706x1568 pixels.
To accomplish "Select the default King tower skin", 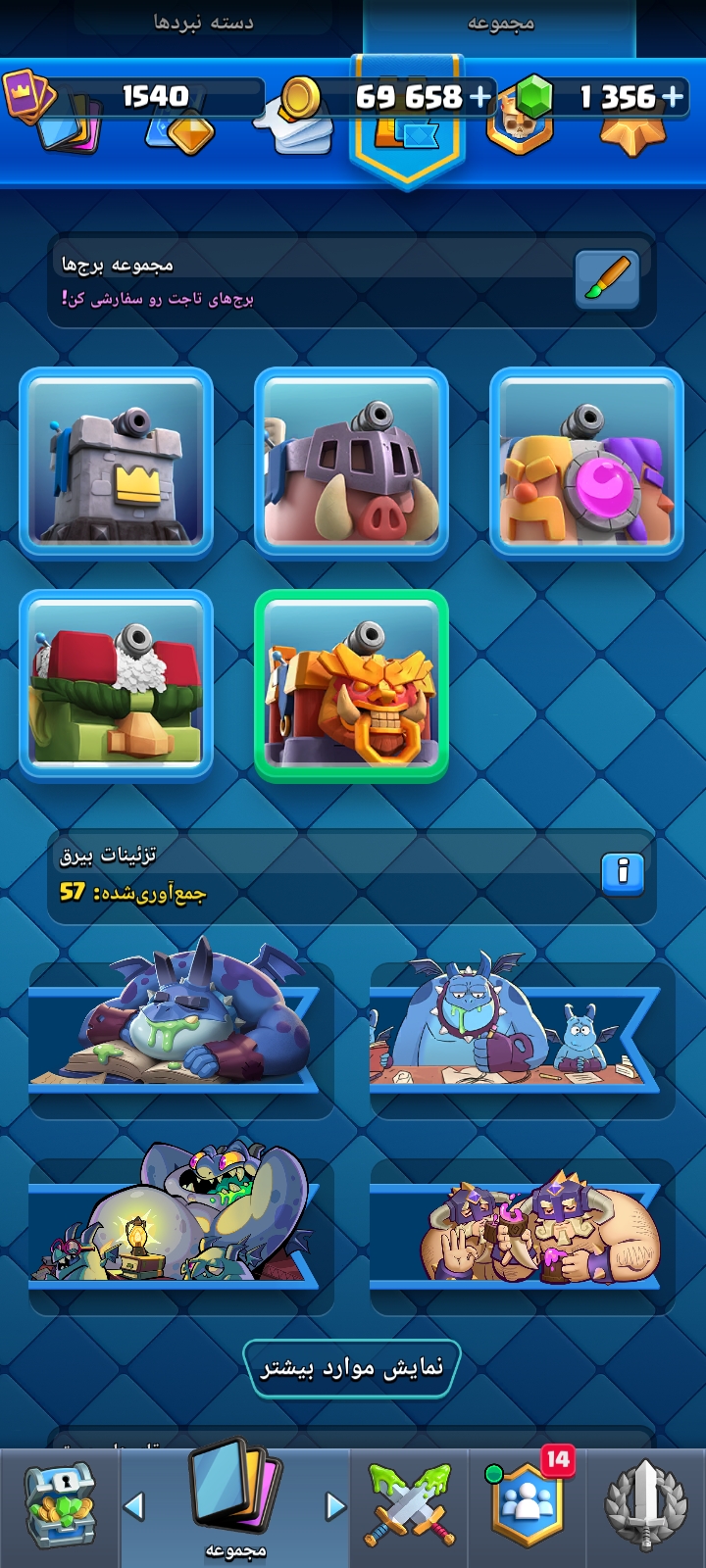I will pos(117,463).
